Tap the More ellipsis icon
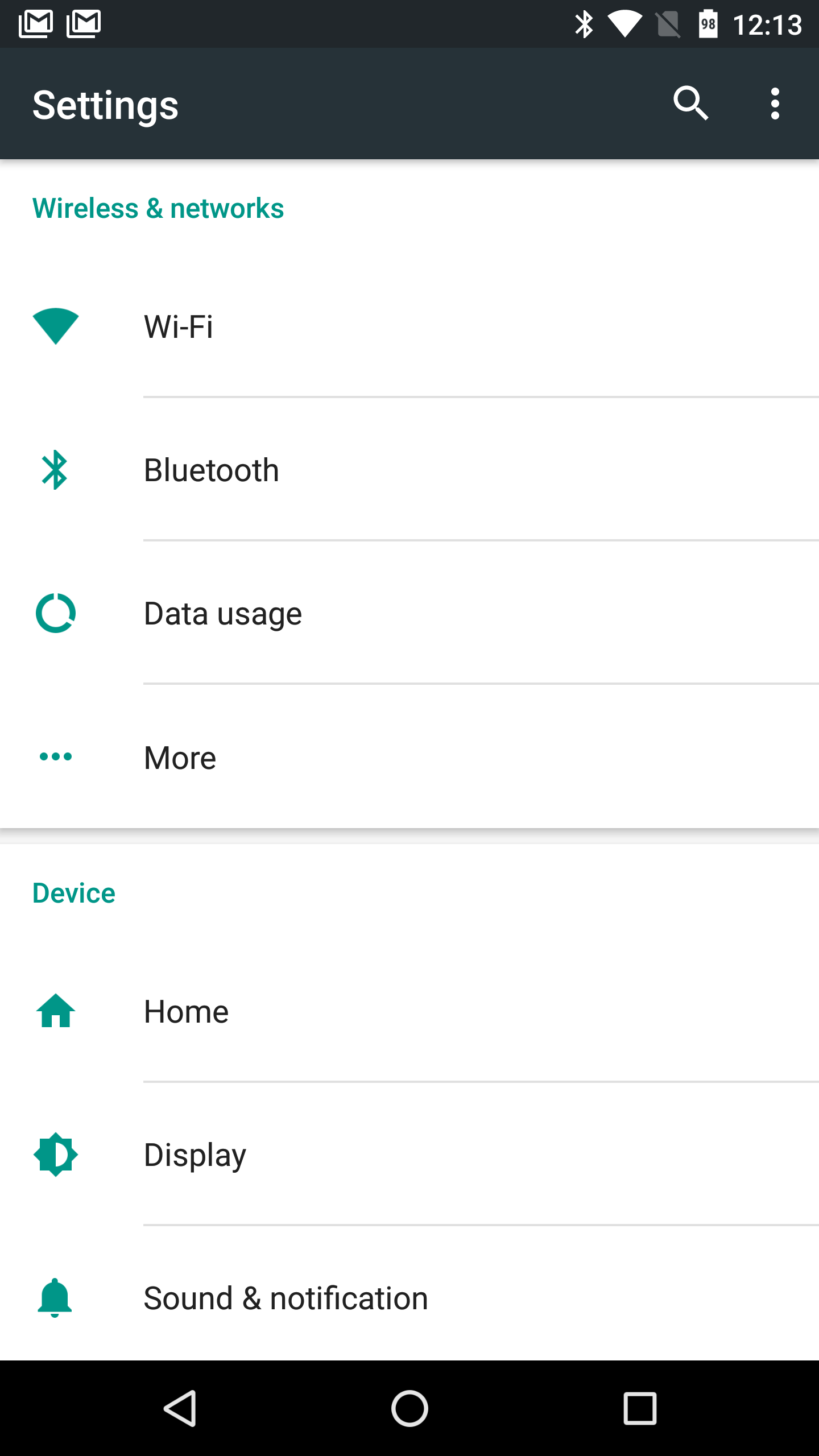The image size is (819, 1456). pos(55,757)
